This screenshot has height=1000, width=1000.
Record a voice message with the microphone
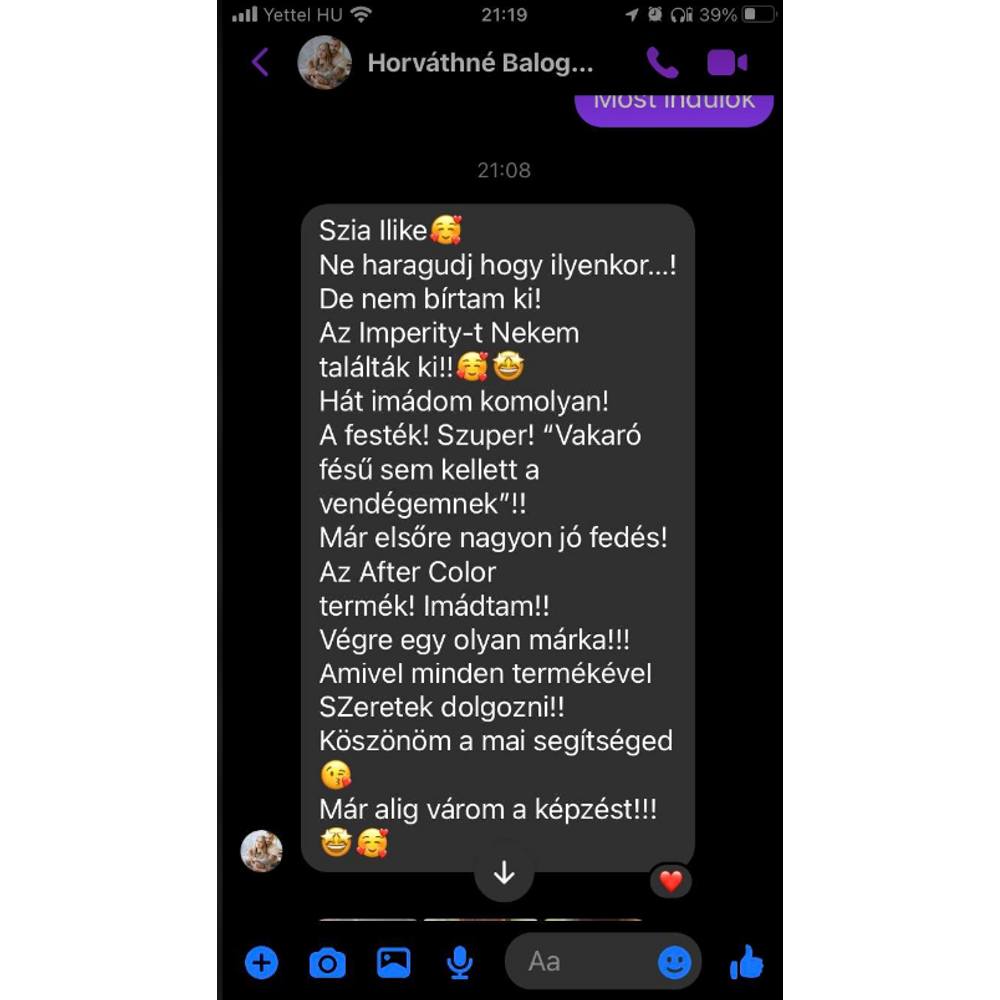(x=459, y=963)
